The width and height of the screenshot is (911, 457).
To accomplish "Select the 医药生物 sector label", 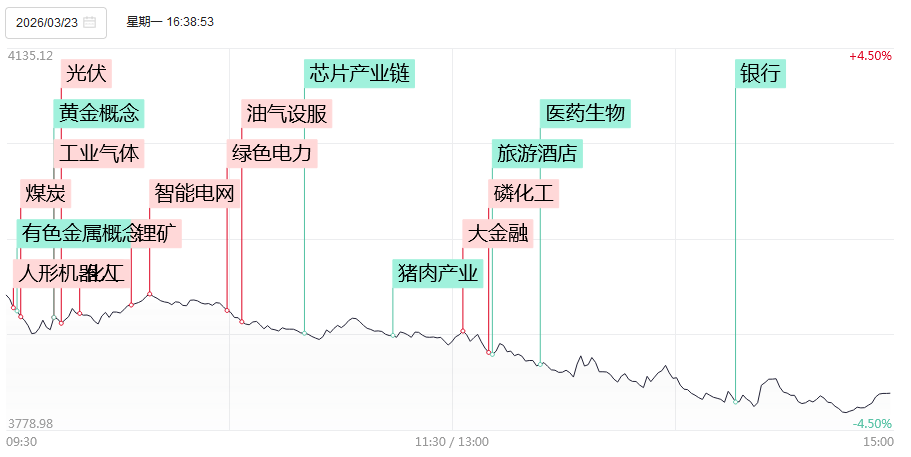I will tap(586, 113).
